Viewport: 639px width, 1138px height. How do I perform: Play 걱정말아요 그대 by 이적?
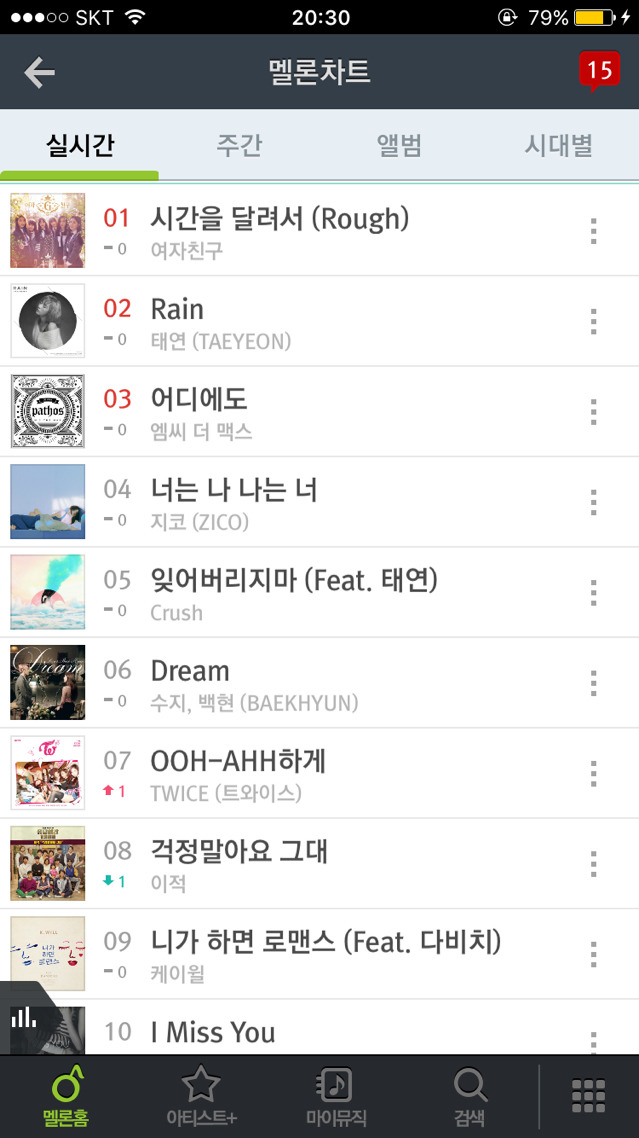320,864
